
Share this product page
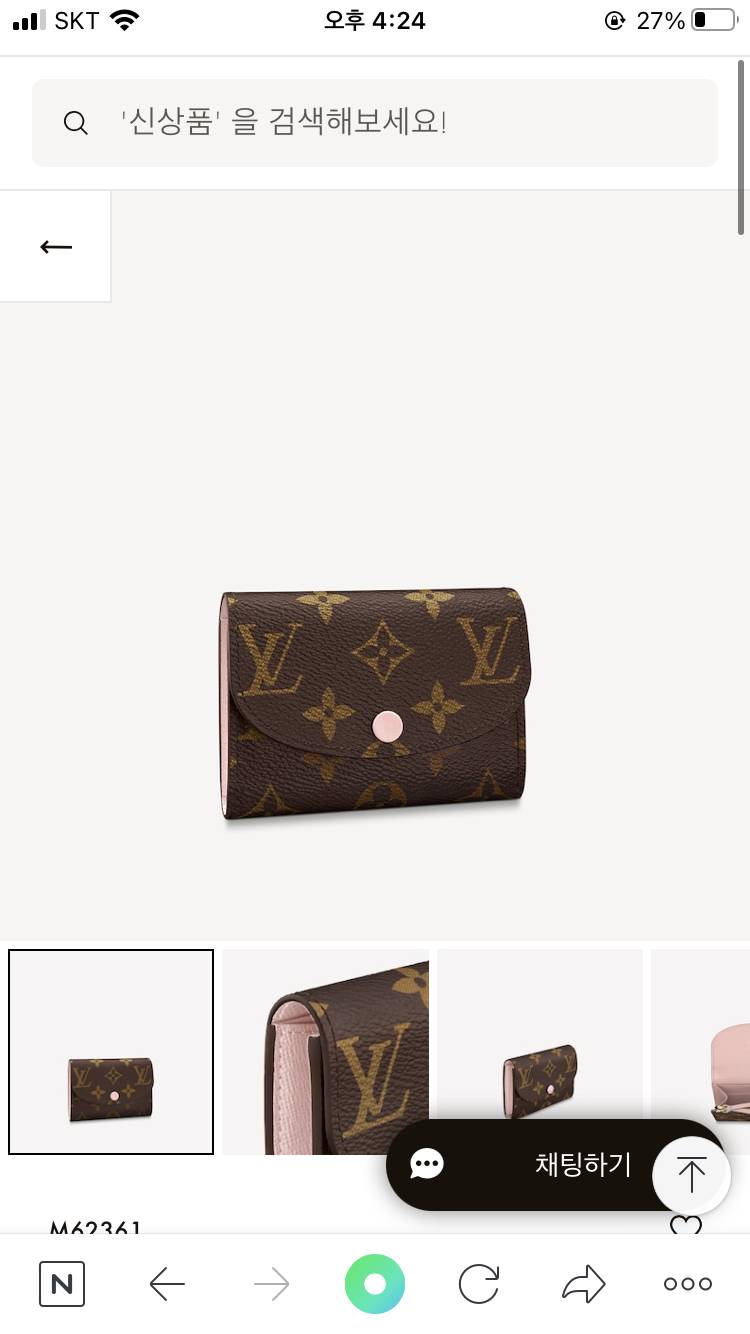(583, 1284)
